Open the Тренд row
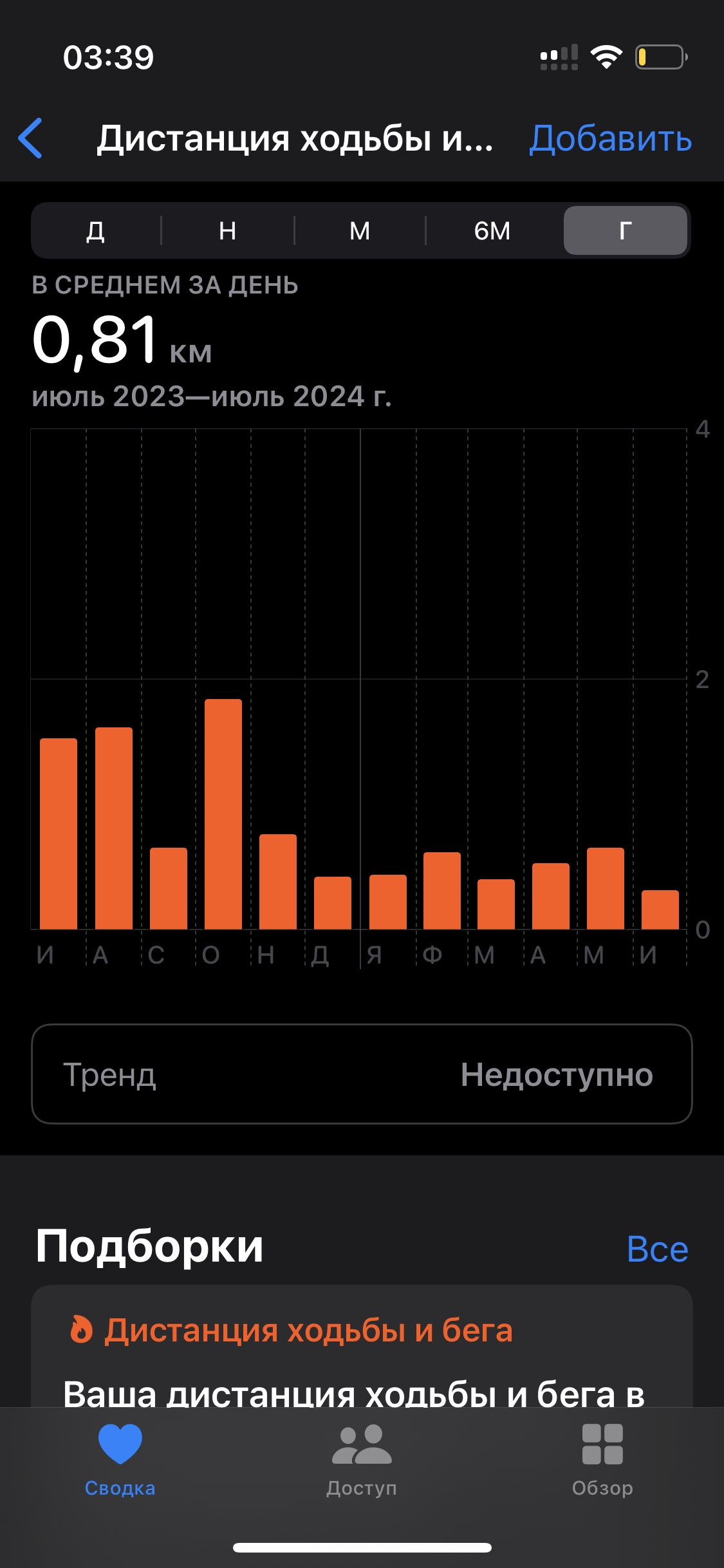The height and width of the screenshot is (1568, 724). click(x=362, y=1074)
